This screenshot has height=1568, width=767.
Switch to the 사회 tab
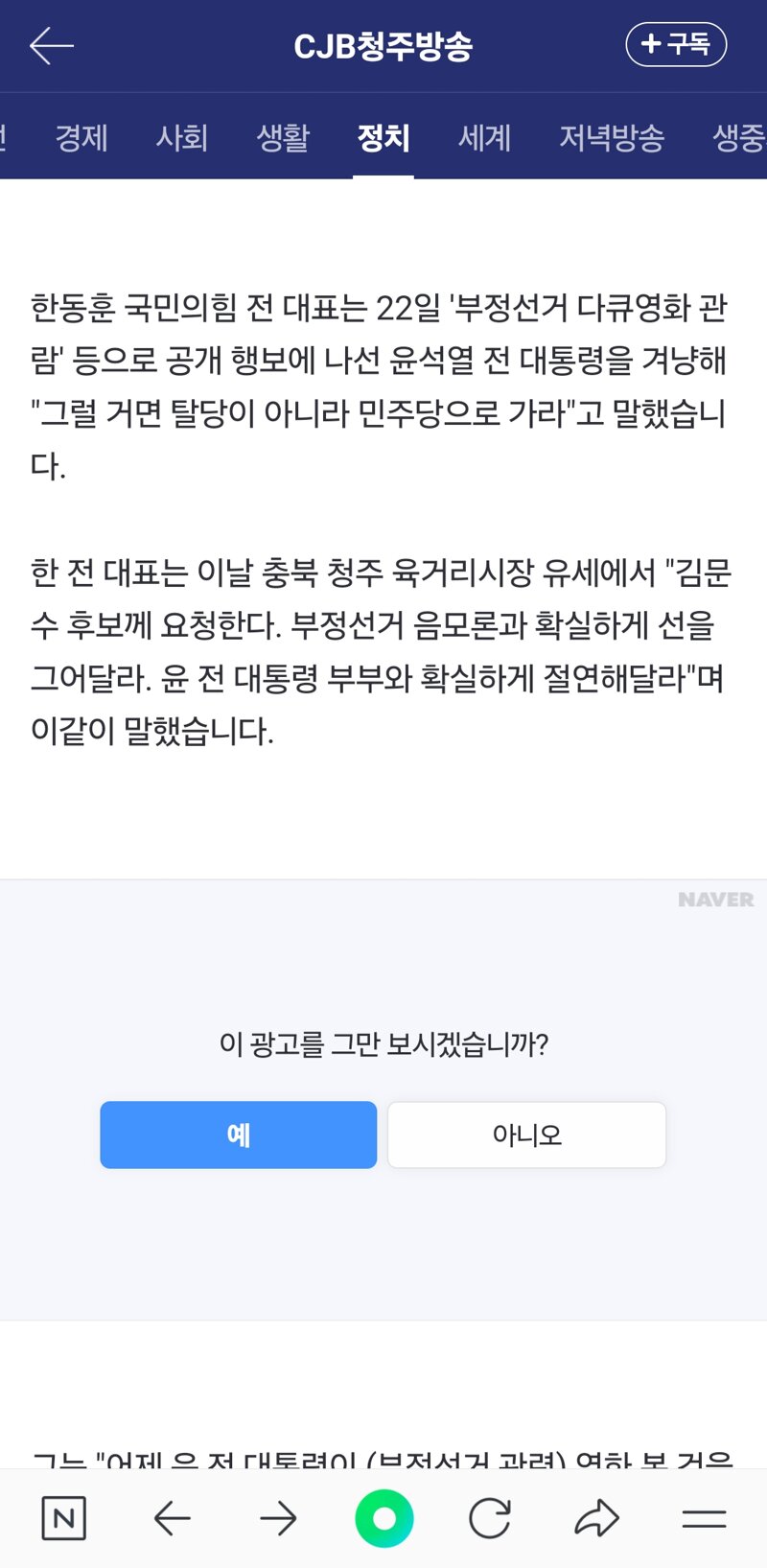[x=182, y=137]
